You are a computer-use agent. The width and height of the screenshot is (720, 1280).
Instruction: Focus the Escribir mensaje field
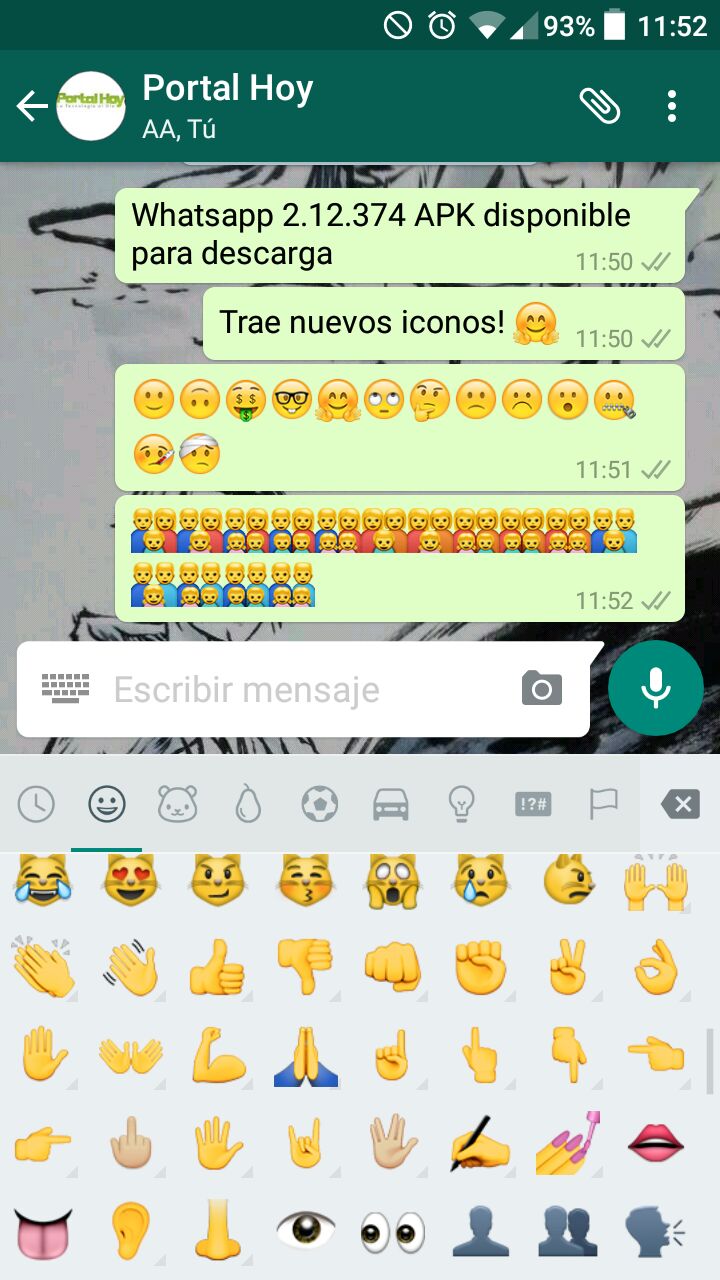310,690
